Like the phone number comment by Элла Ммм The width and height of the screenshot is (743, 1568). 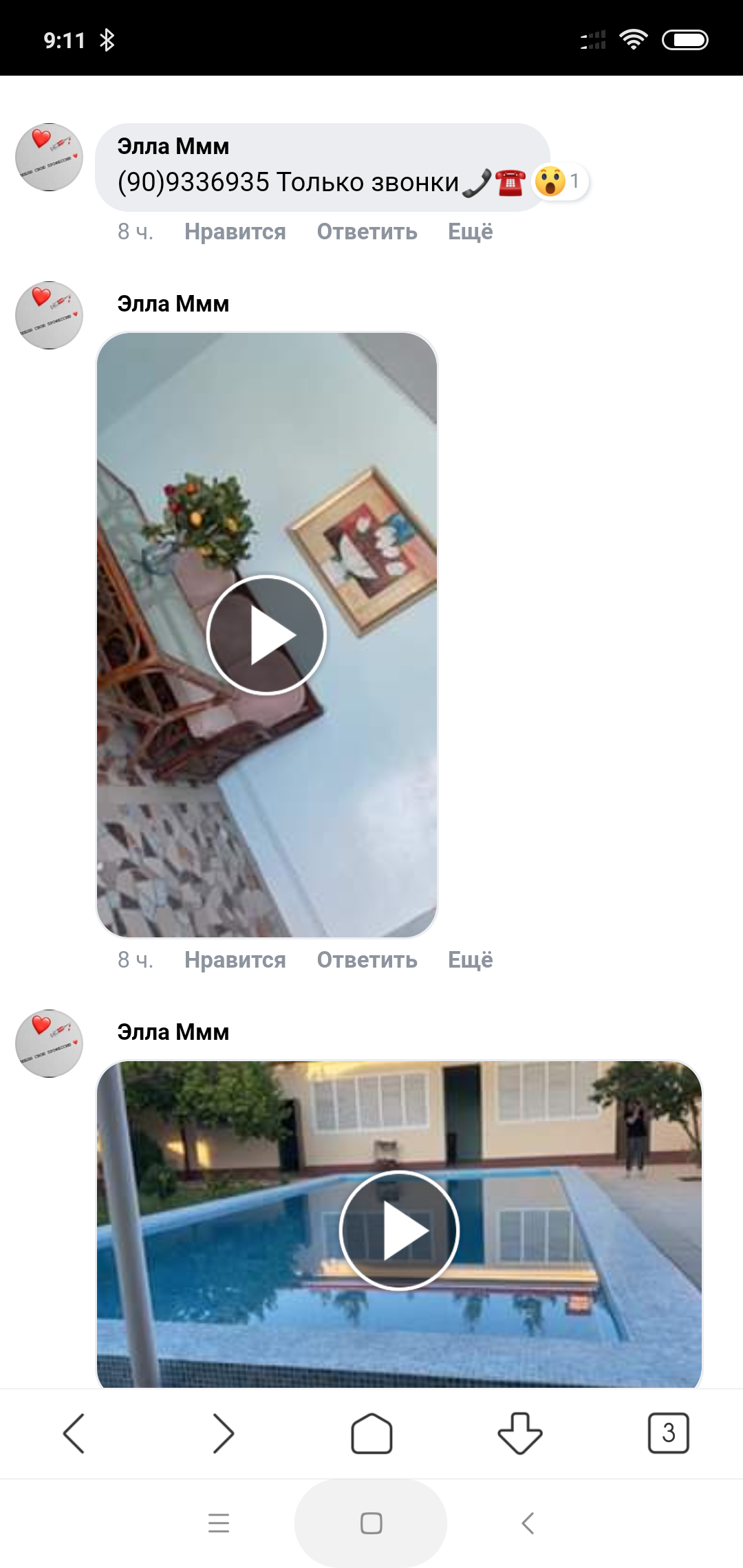[235, 232]
